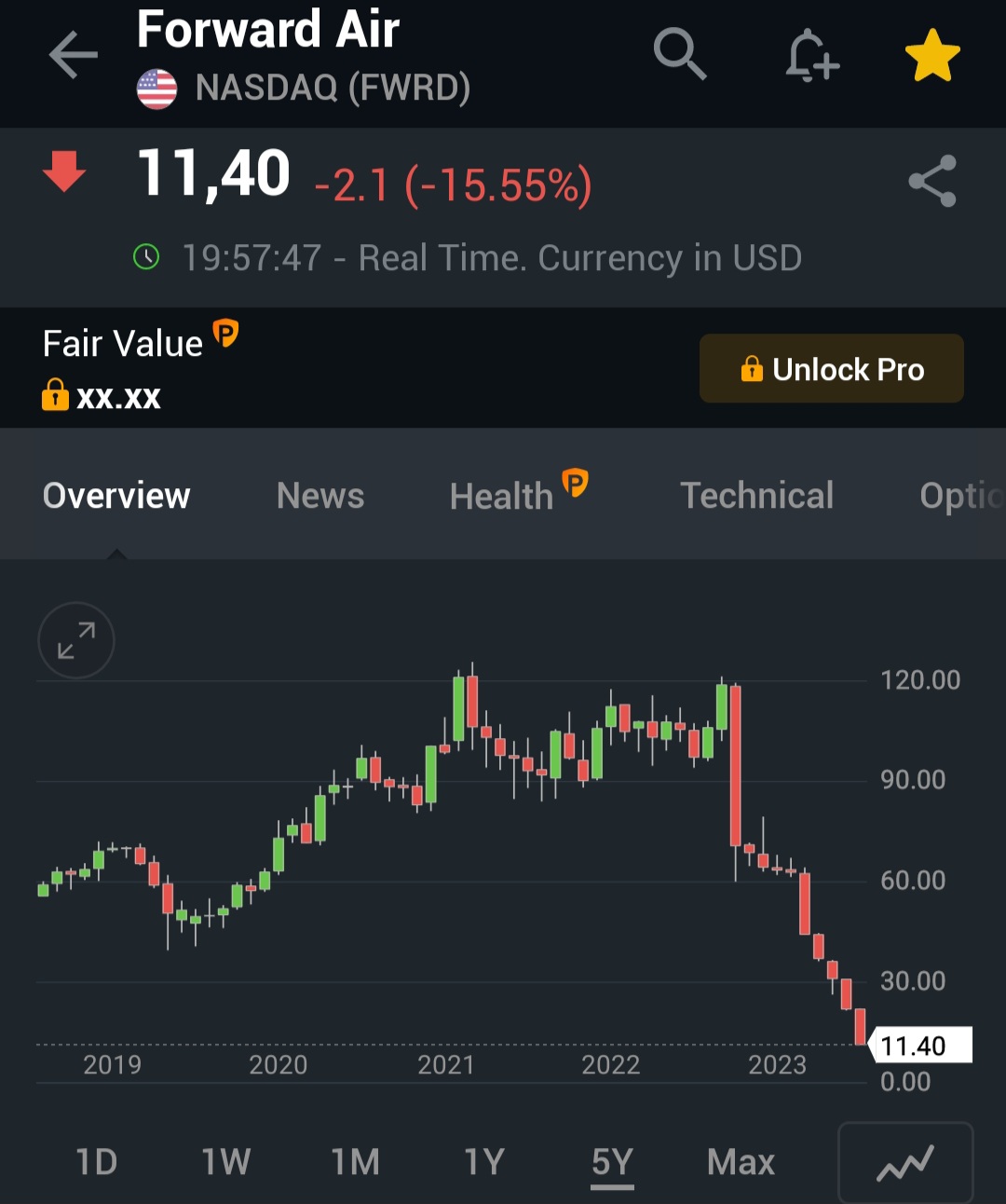Switch to the News tab
This screenshot has height=1204, width=1006.
320,496
